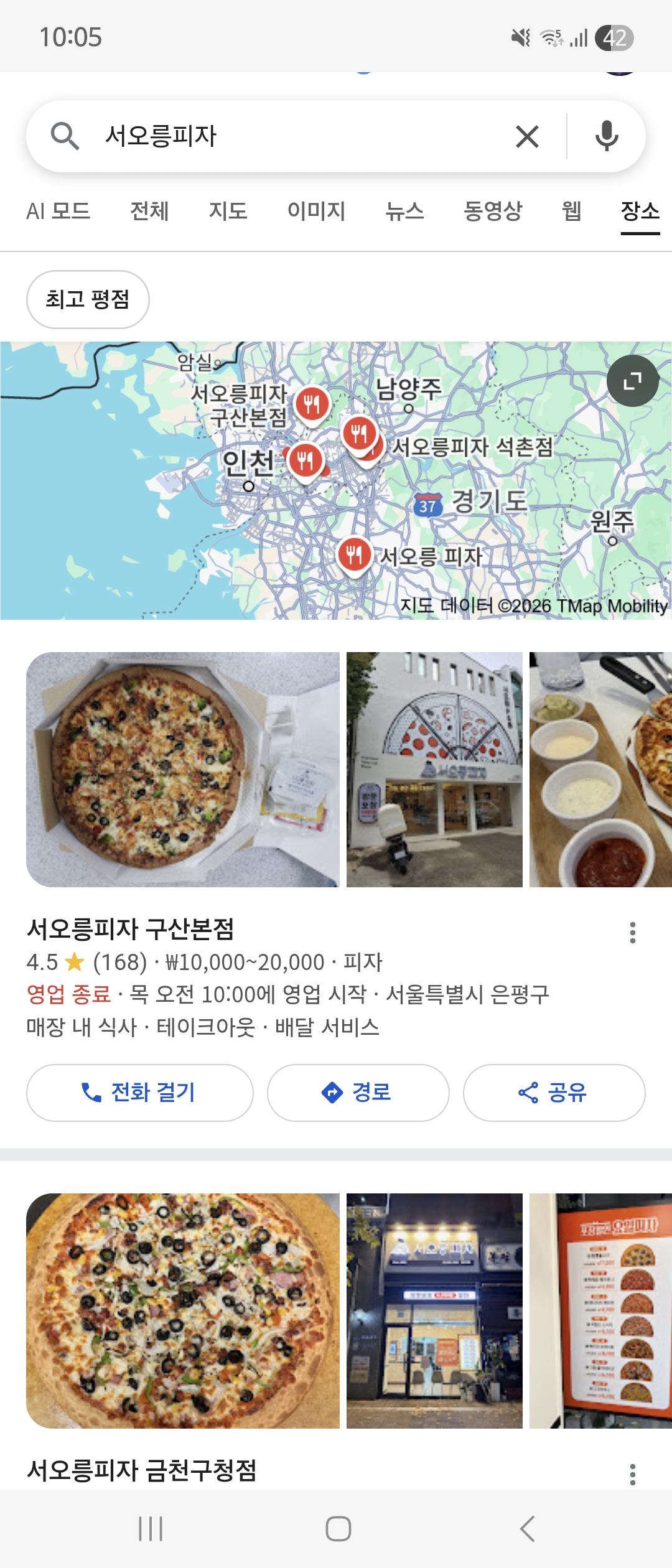Tap the search field containing 서오릉피자
Image resolution: width=672 pixels, height=1568 pixels.
(299, 136)
